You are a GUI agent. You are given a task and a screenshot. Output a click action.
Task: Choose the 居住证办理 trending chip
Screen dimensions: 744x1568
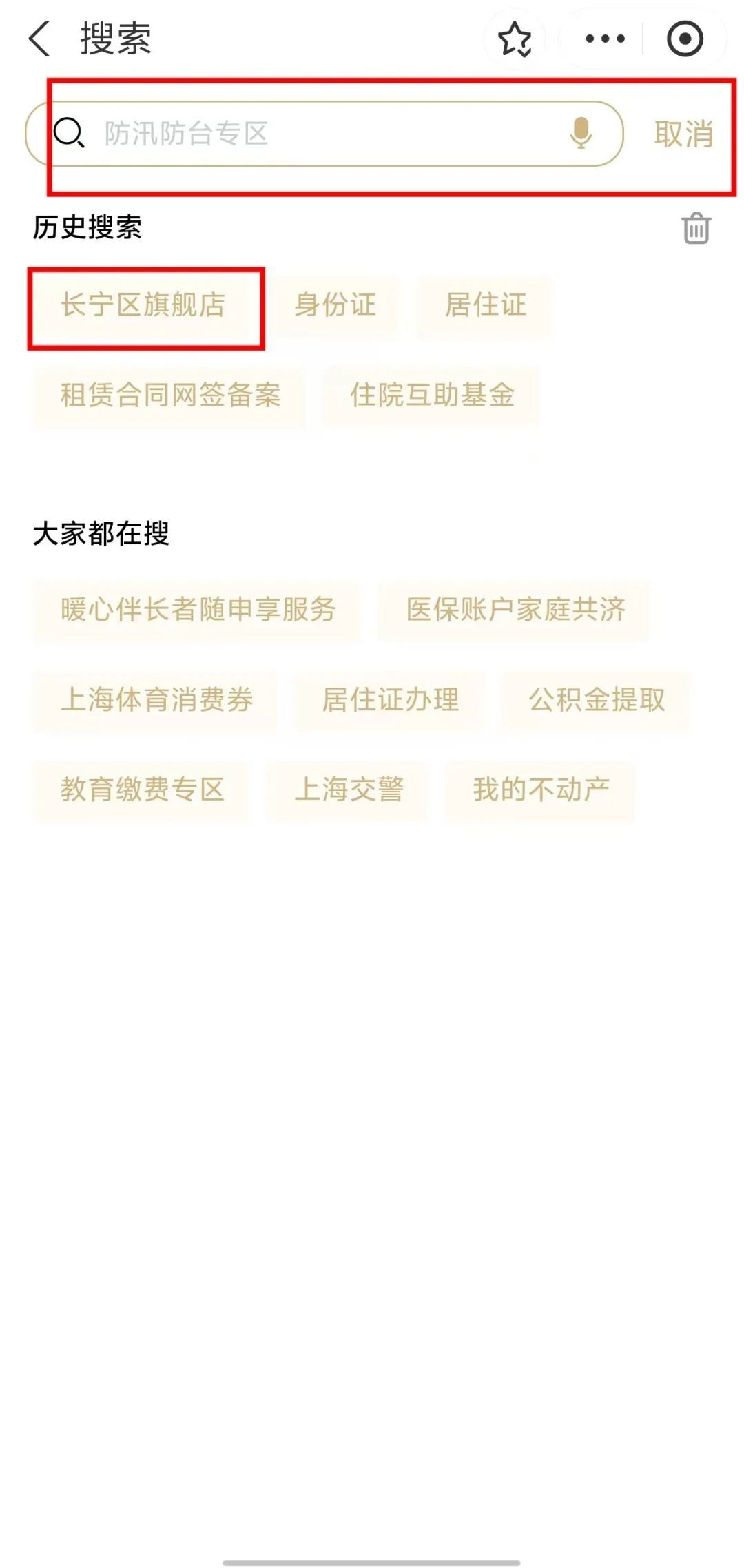tap(391, 700)
